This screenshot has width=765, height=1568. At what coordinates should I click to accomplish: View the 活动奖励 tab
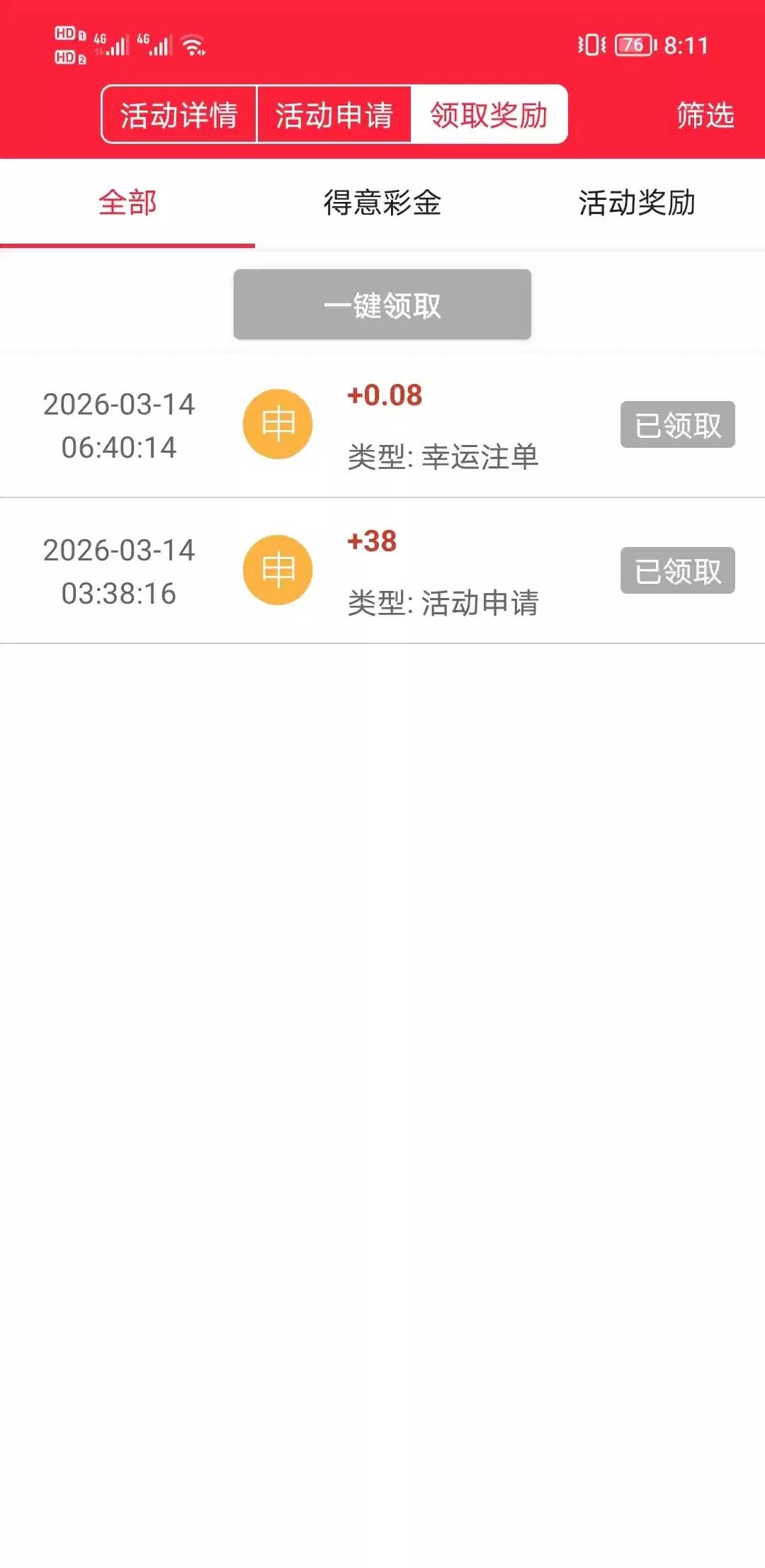coord(637,203)
